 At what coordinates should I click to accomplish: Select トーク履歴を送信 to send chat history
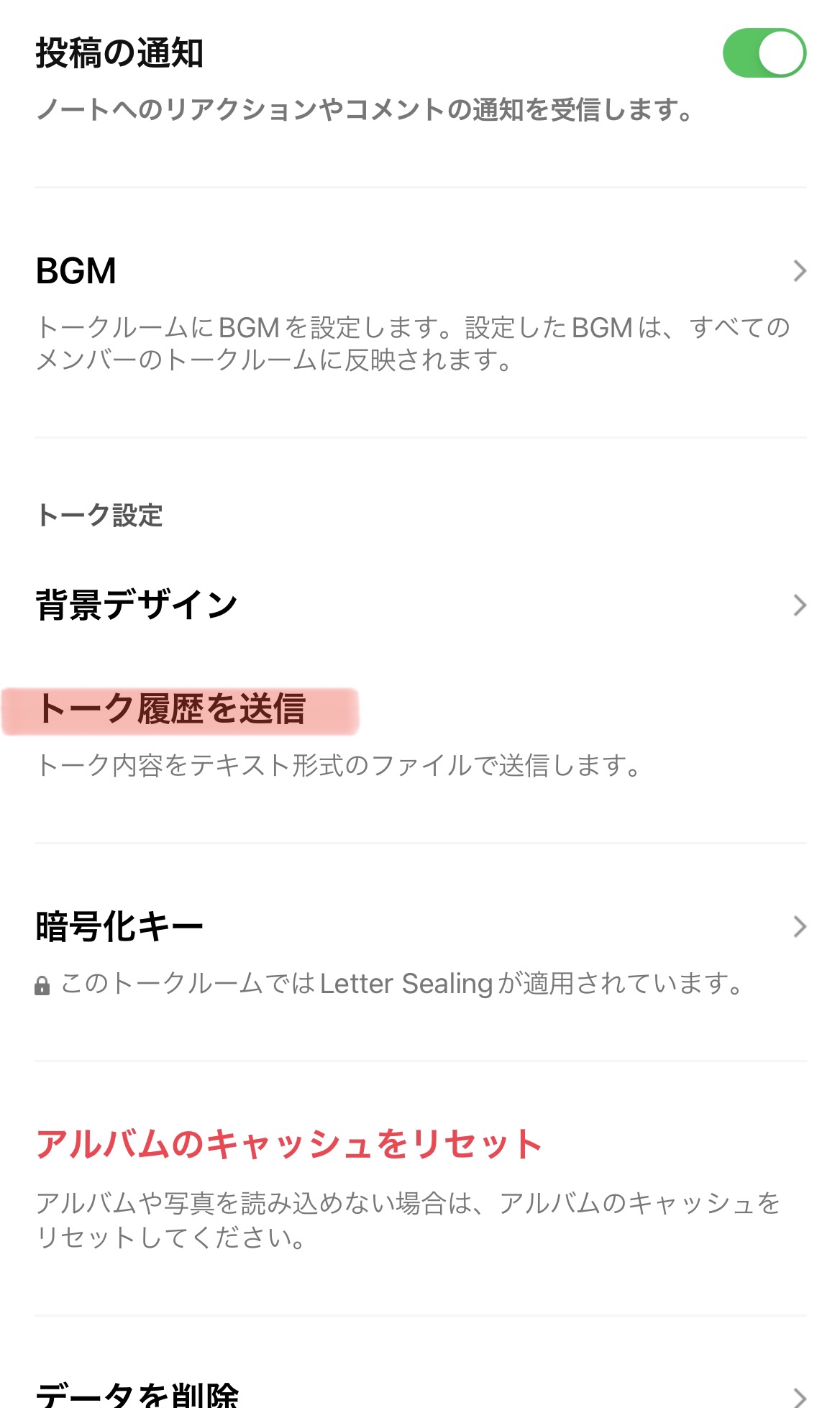tap(173, 710)
